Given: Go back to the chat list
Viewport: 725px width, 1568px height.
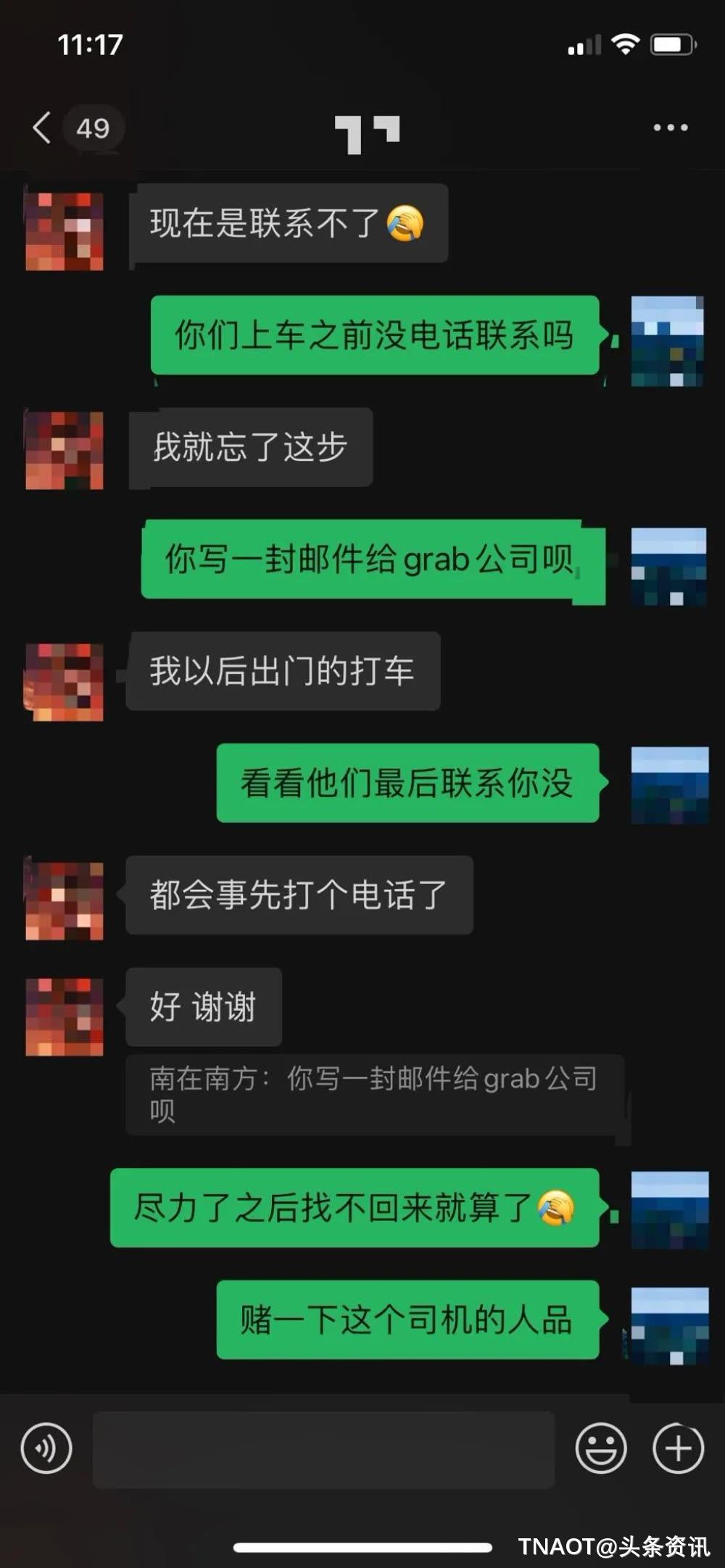Looking at the screenshot, I should pyautogui.click(x=43, y=128).
